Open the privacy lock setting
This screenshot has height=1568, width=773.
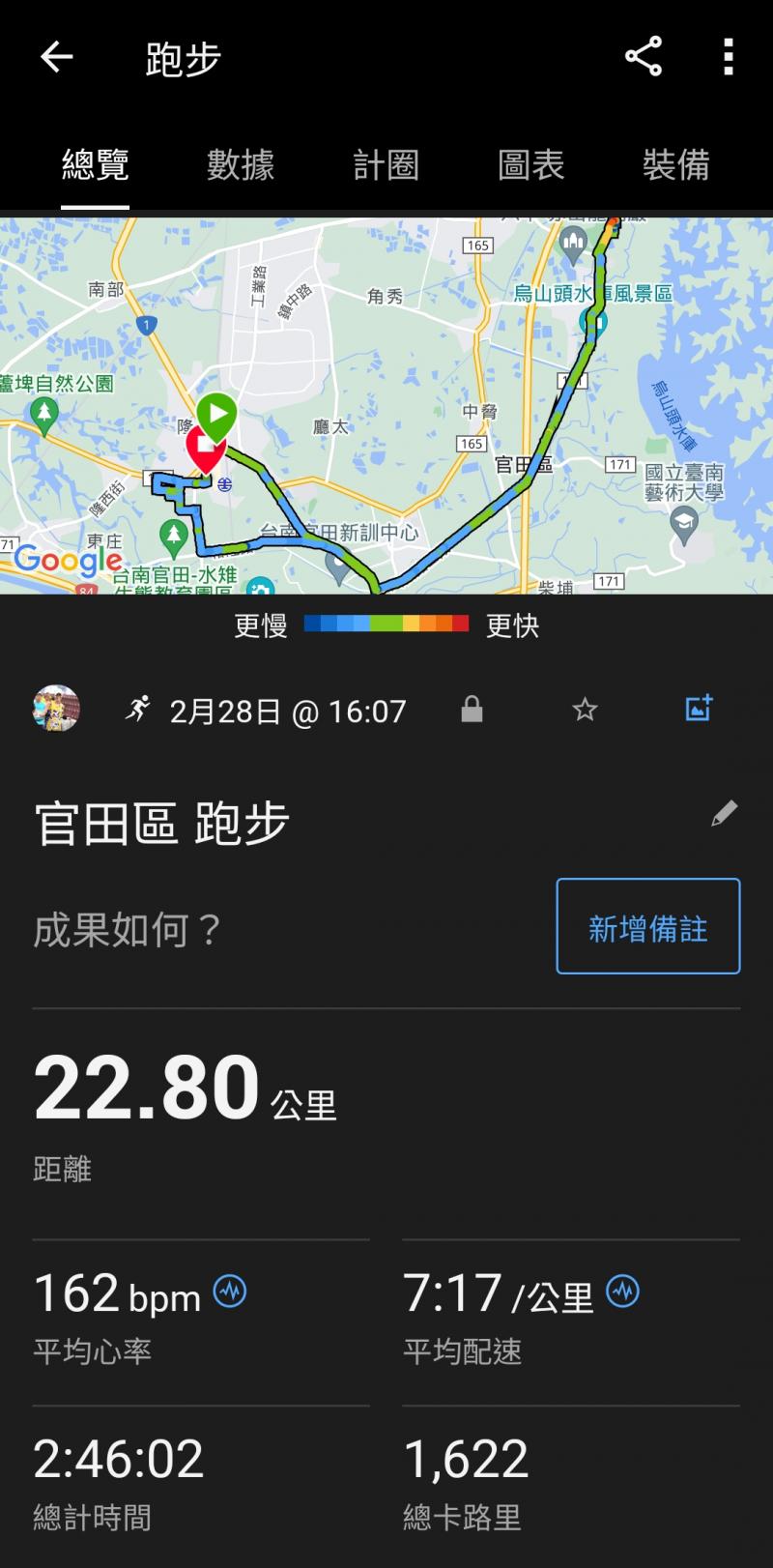pyautogui.click(x=472, y=711)
